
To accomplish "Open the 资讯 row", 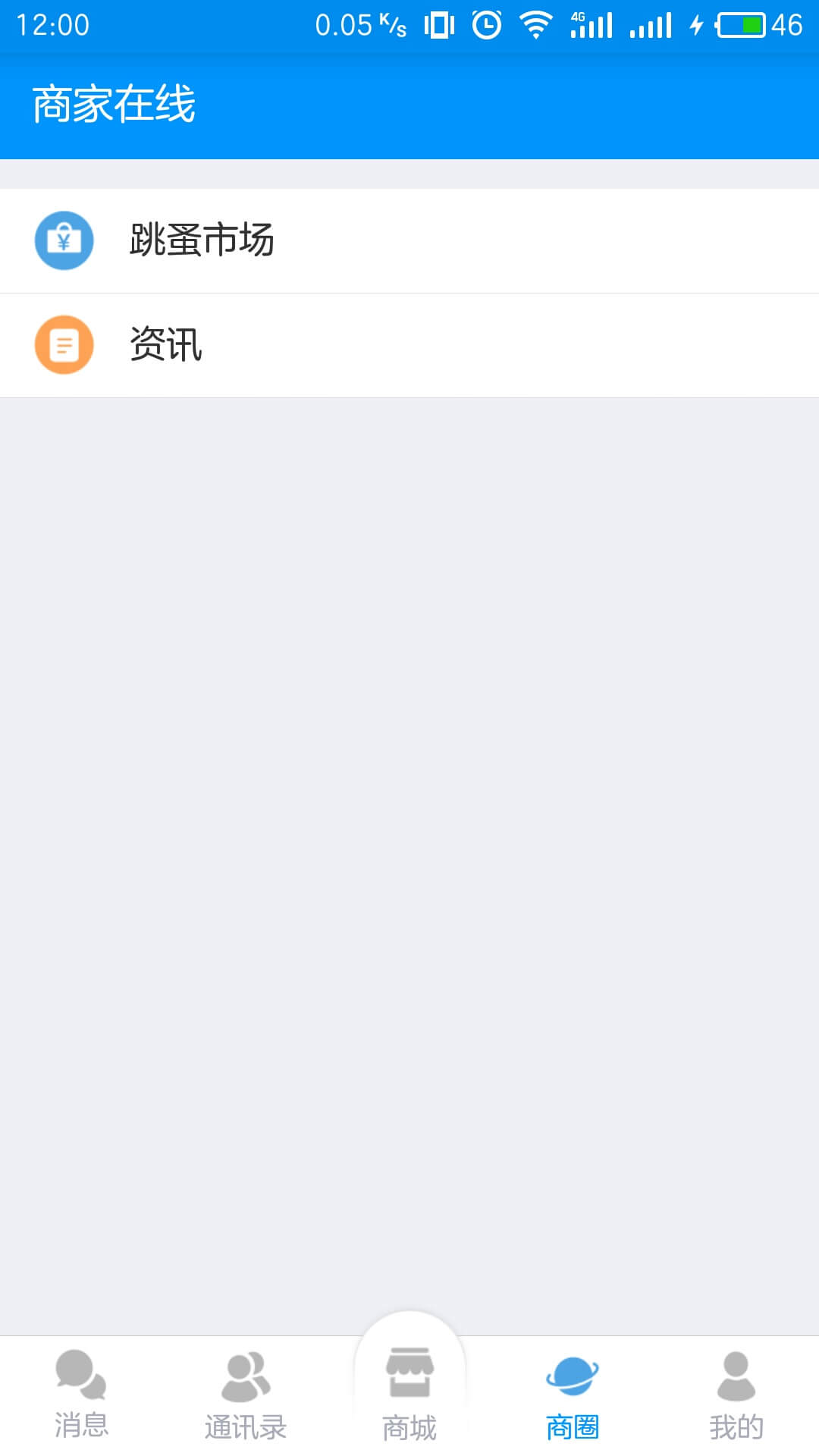I will [x=409, y=345].
